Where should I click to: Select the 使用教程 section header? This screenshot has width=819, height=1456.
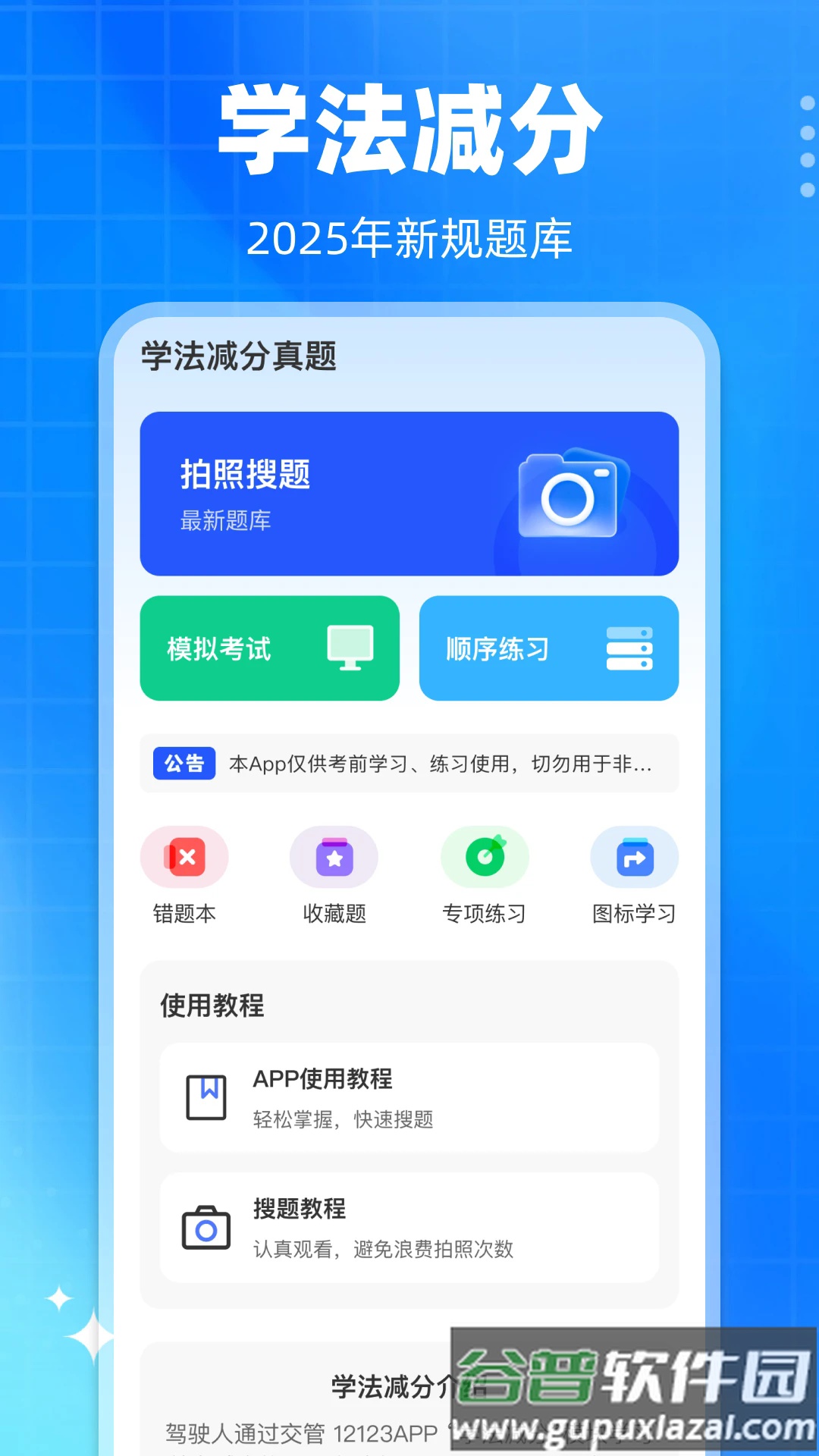pos(211,1007)
